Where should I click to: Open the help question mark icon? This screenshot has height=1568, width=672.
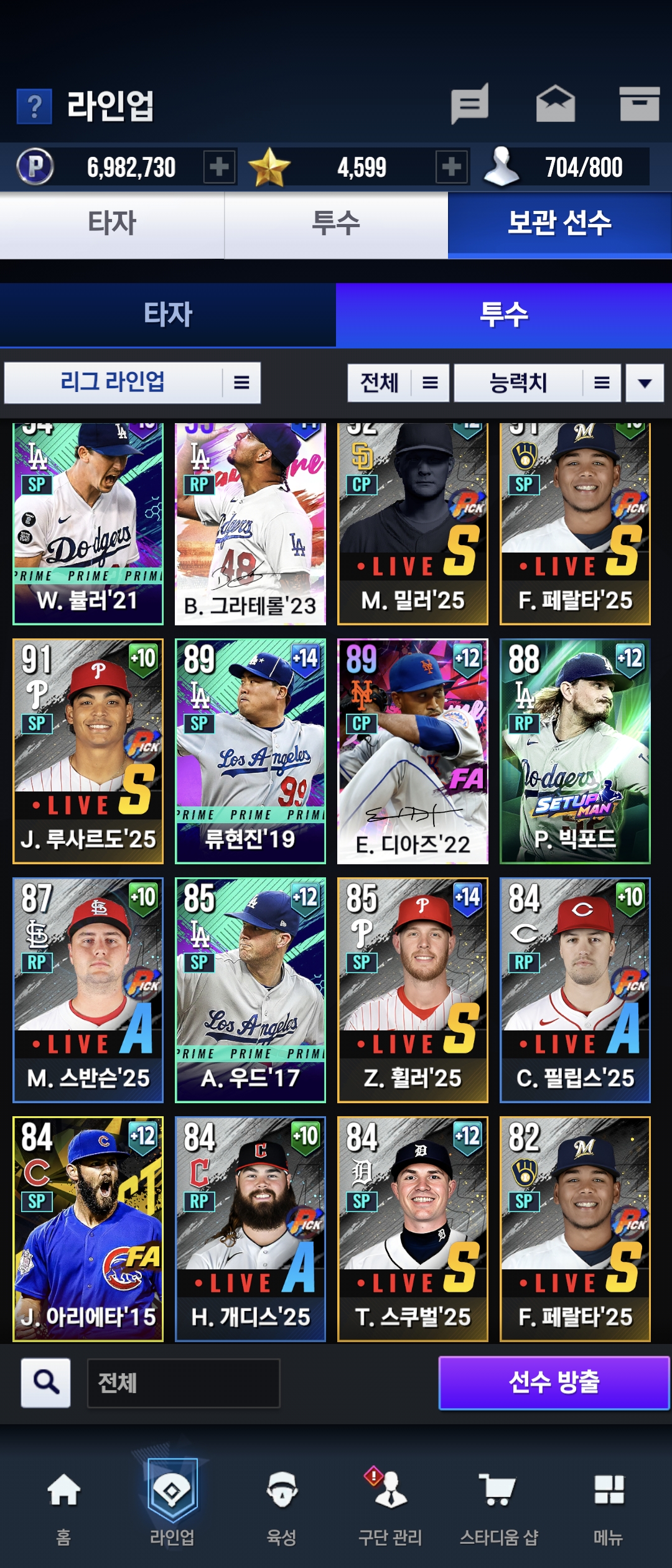(34, 106)
